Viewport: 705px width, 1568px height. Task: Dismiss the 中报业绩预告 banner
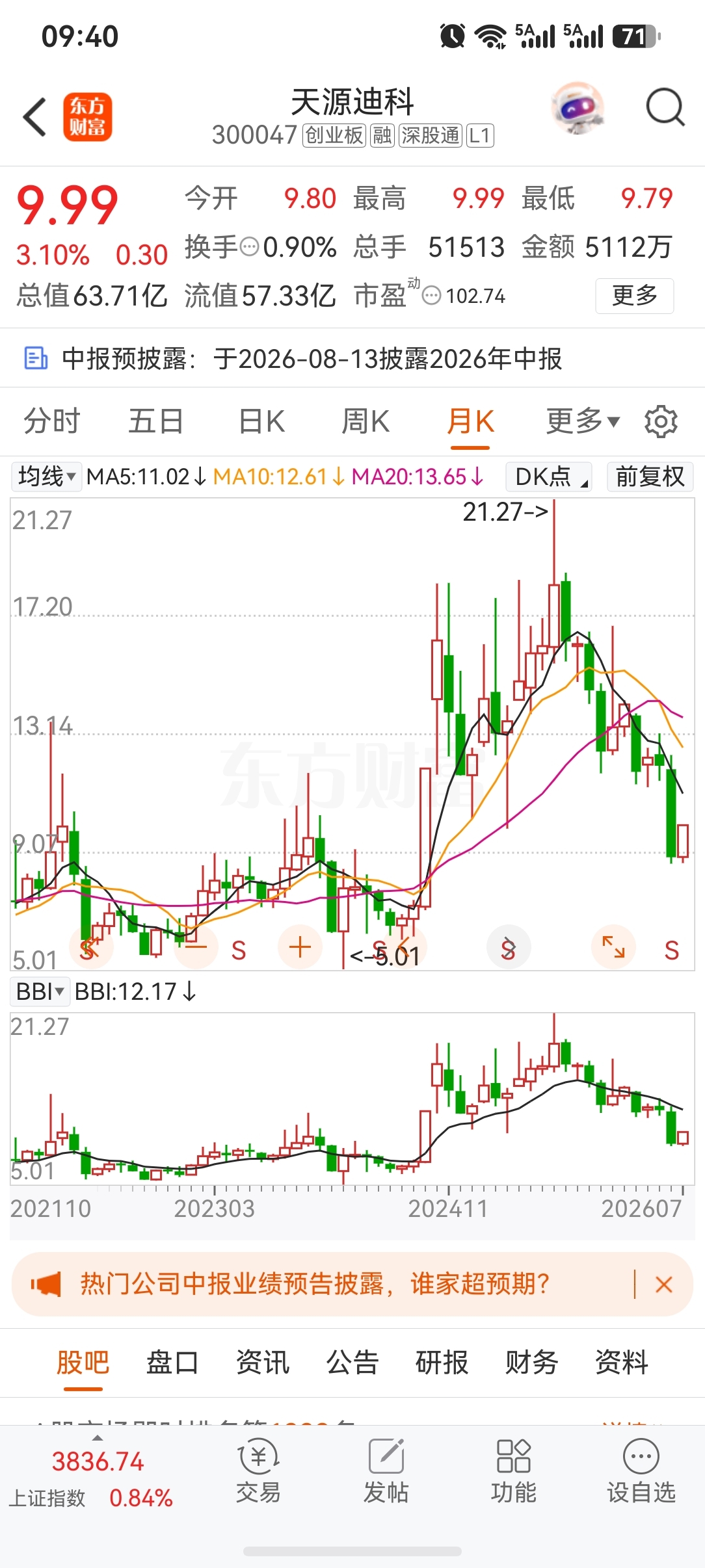coord(663,1285)
